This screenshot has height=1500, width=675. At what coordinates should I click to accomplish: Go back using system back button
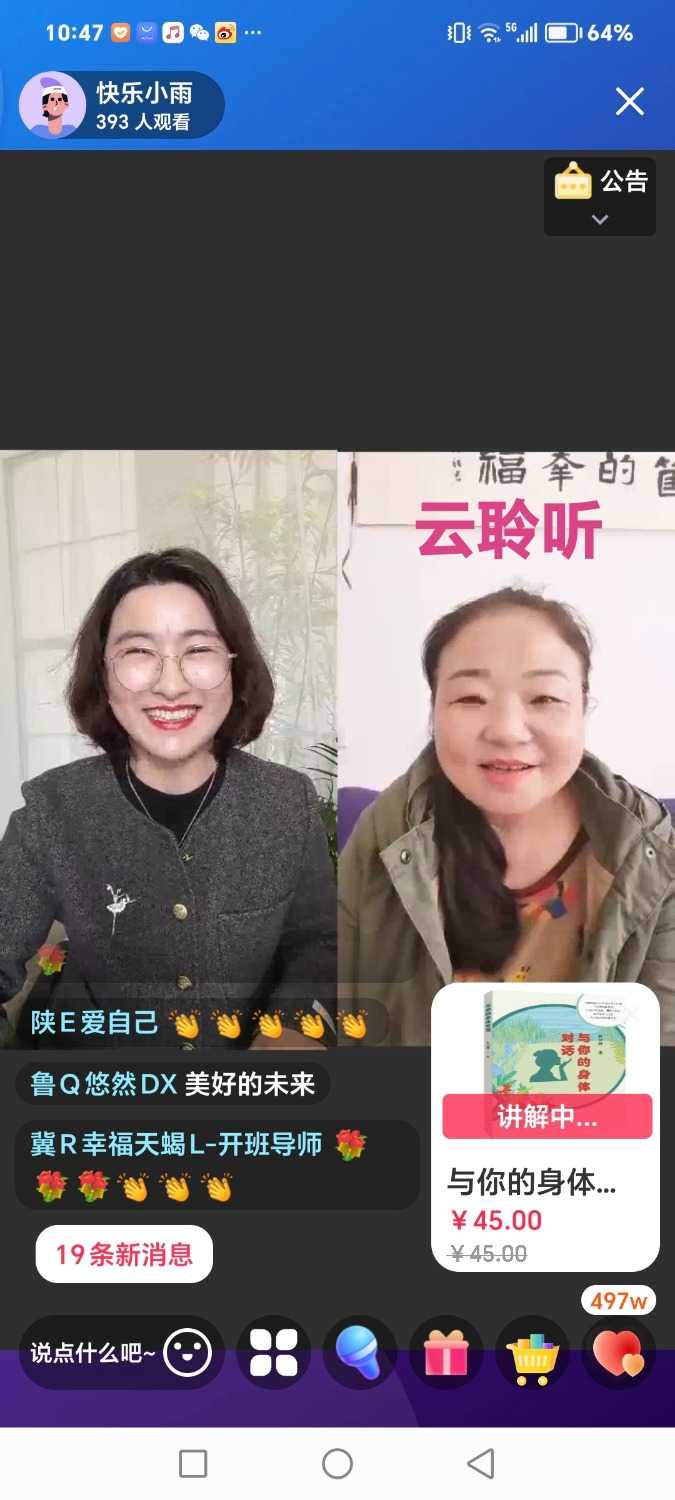[481, 1464]
